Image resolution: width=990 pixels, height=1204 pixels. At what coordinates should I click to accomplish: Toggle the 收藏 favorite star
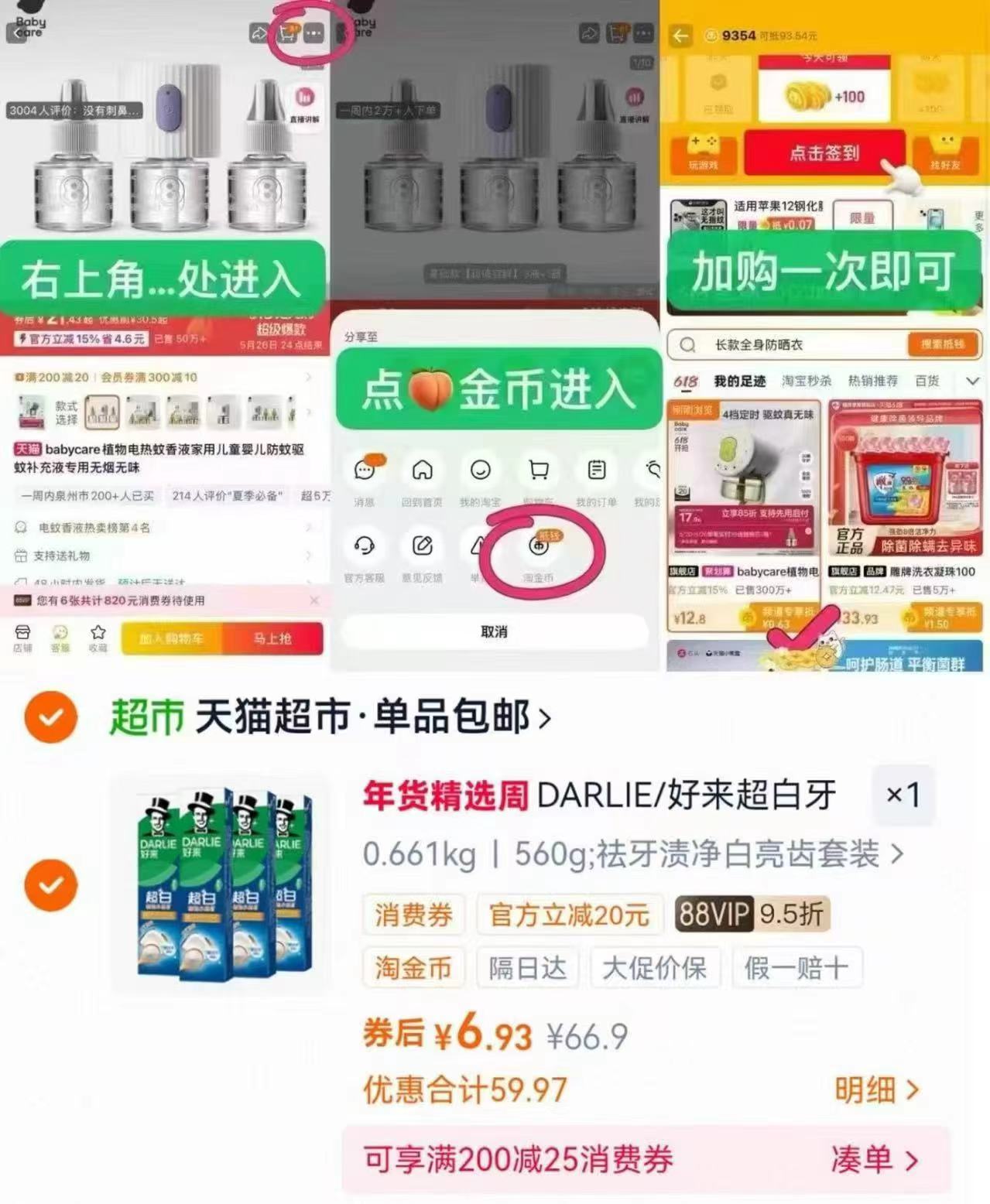pyautogui.click(x=98, y=634)
